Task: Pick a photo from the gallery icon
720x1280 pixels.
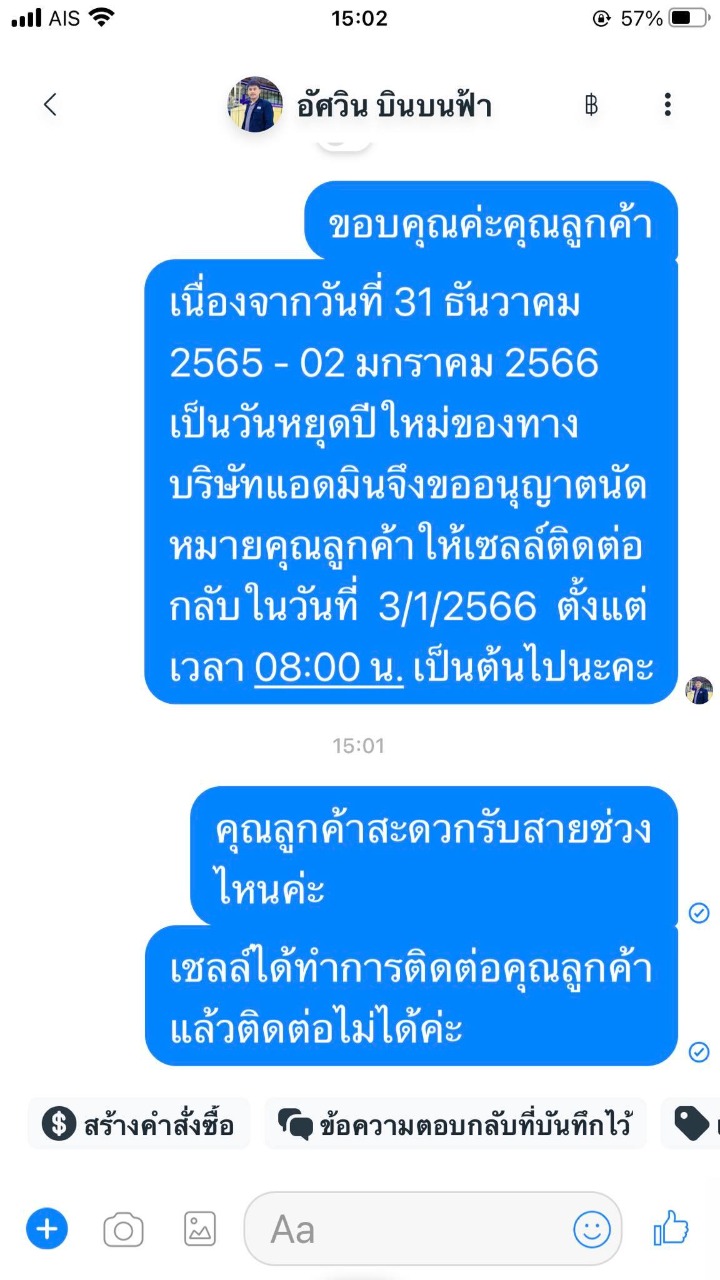Action: pyautogui.click(x=199, y=1229)
